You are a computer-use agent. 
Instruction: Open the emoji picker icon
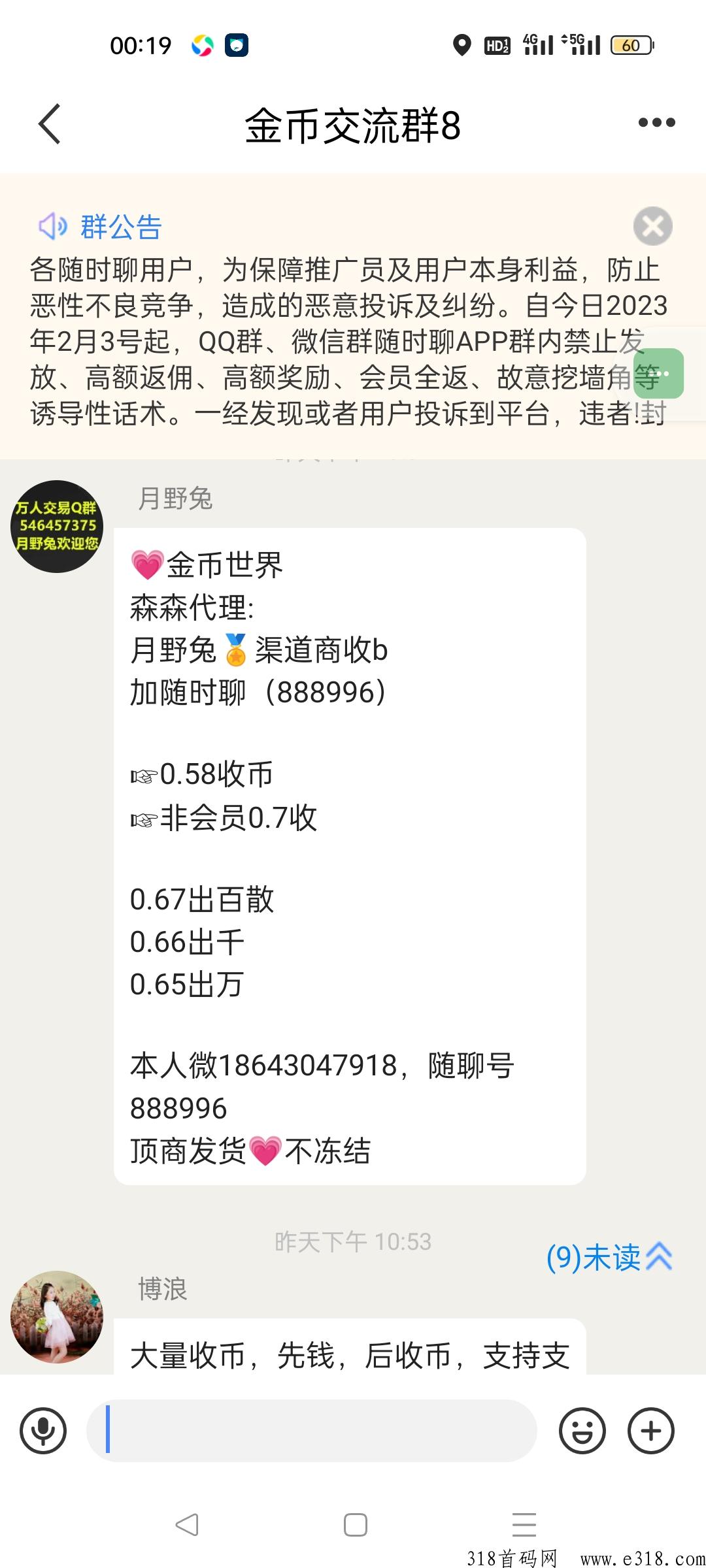click(582, 1431)
